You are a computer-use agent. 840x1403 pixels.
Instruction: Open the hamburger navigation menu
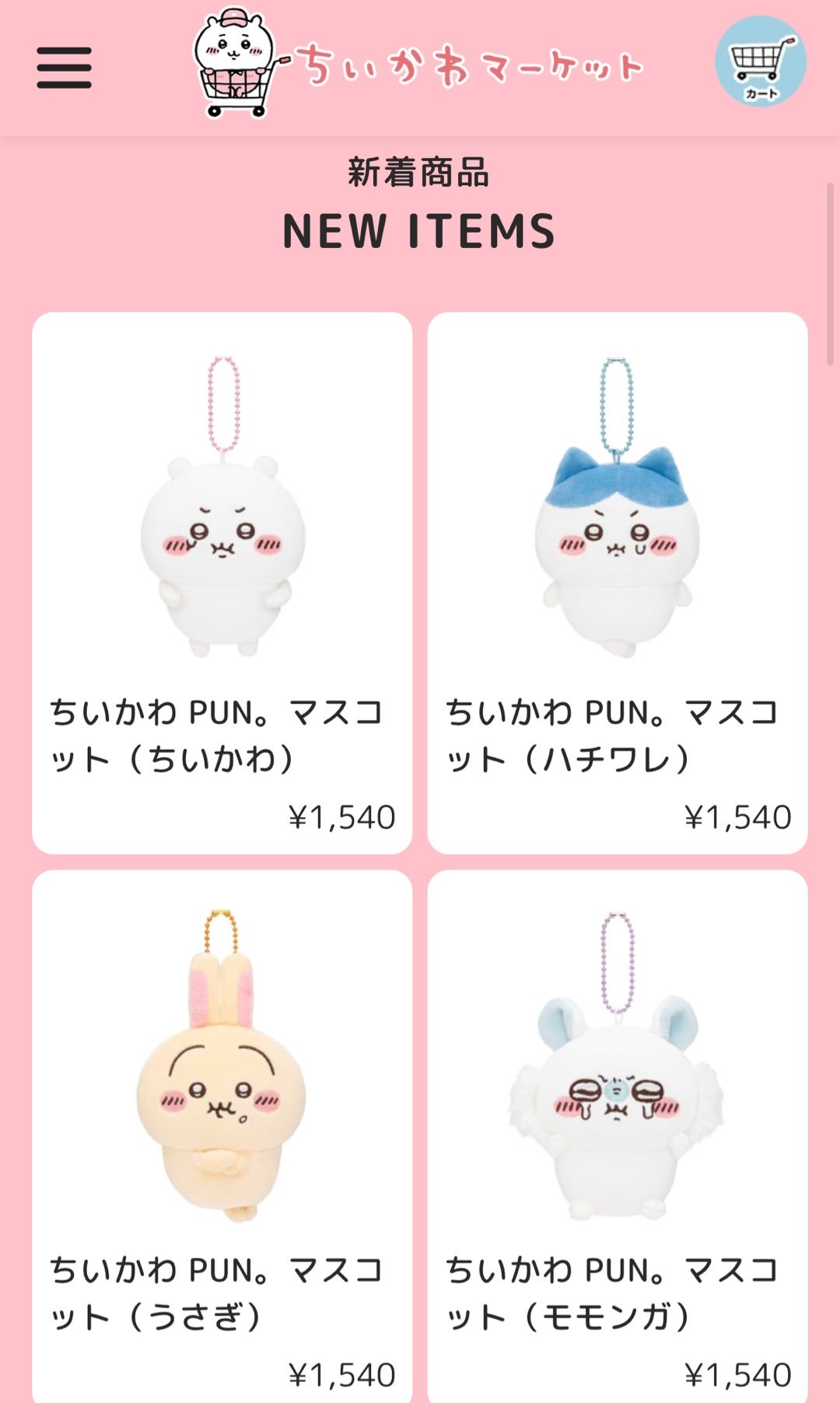[x=65, y=68]
